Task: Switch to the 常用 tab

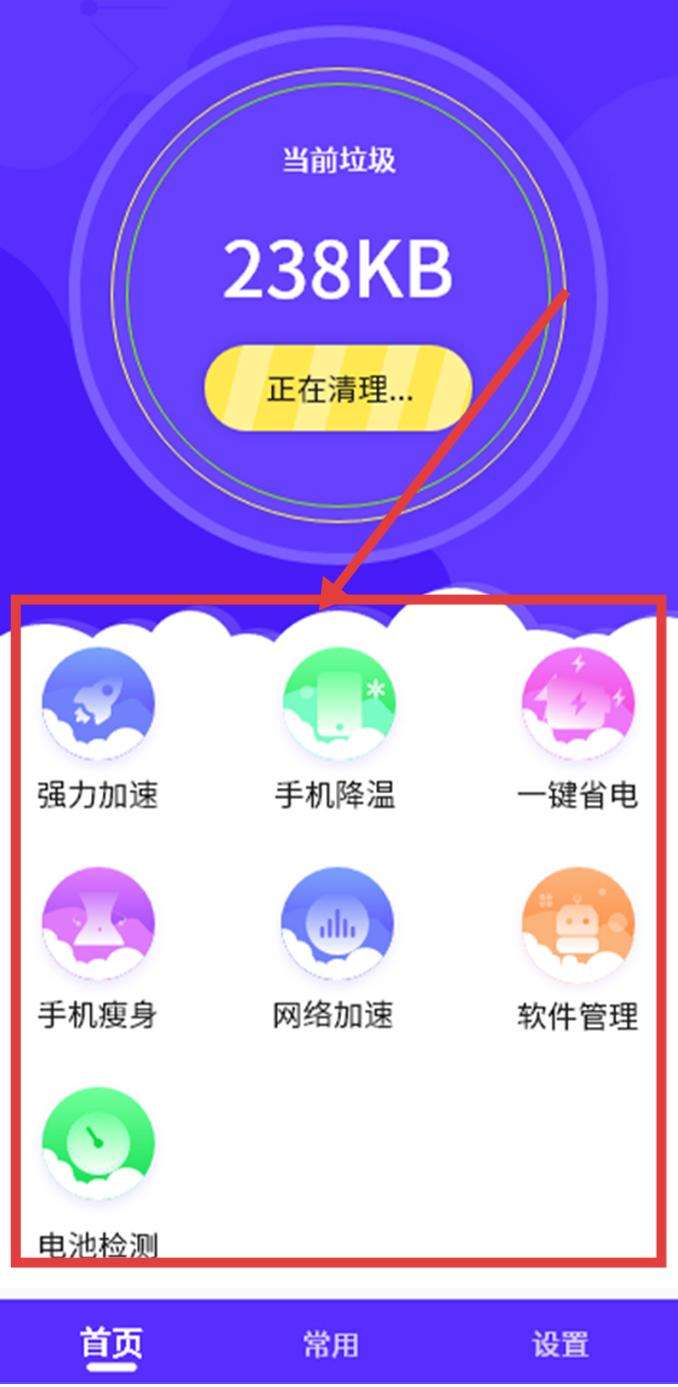Action: tap(331, 1344)
